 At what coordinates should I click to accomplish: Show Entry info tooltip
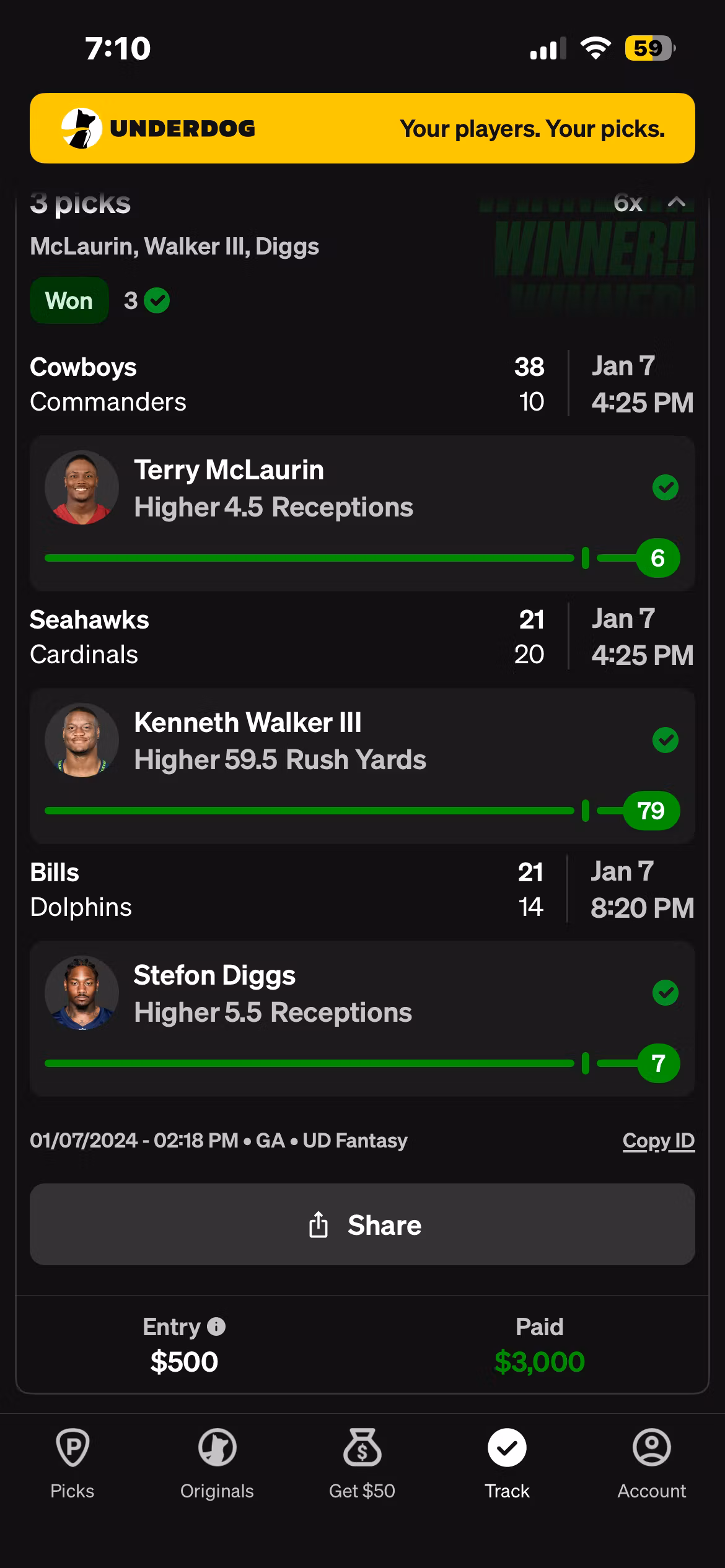coord(216,1326)
